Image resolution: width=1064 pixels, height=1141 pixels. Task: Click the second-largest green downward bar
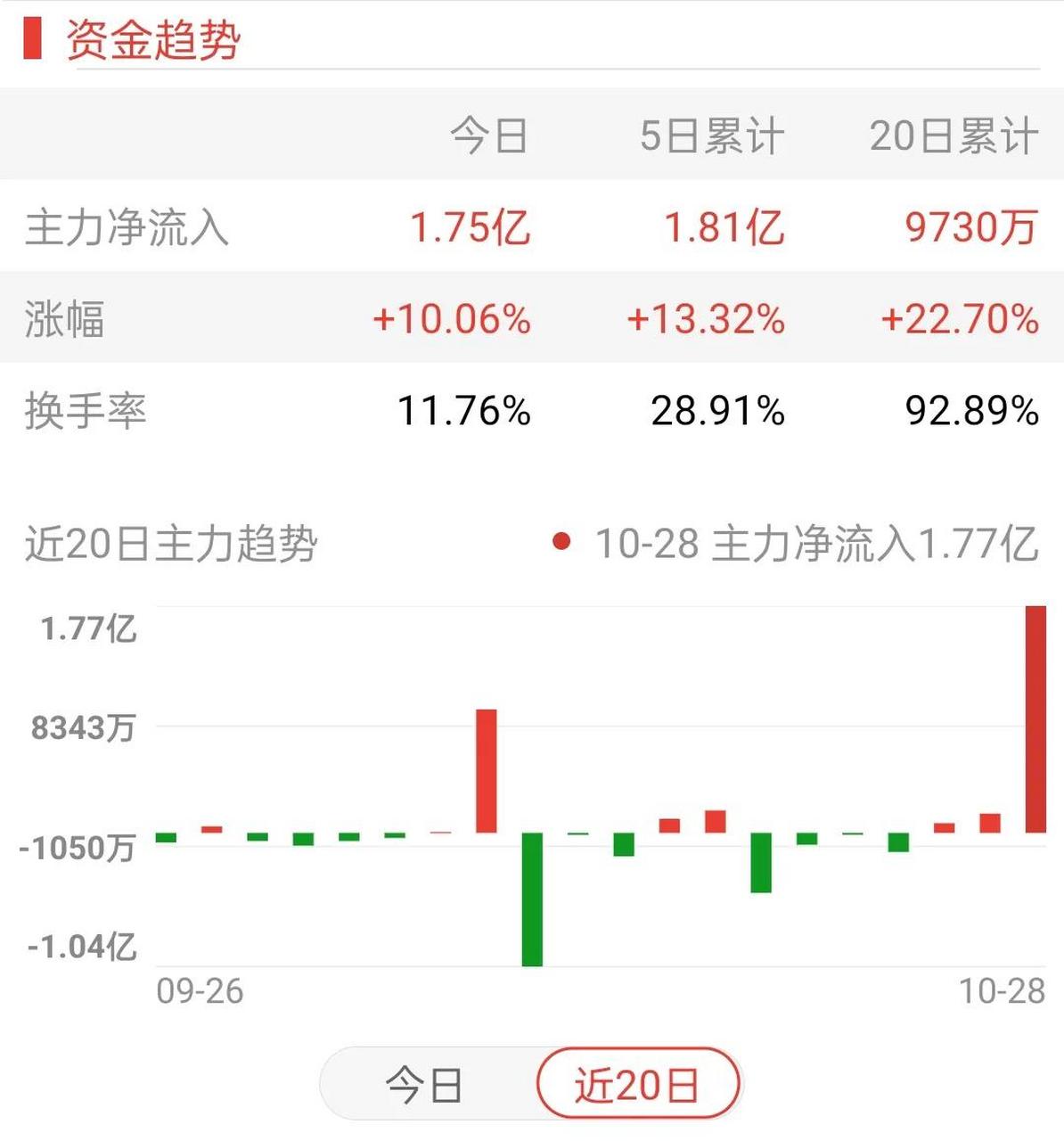[760, 865]
